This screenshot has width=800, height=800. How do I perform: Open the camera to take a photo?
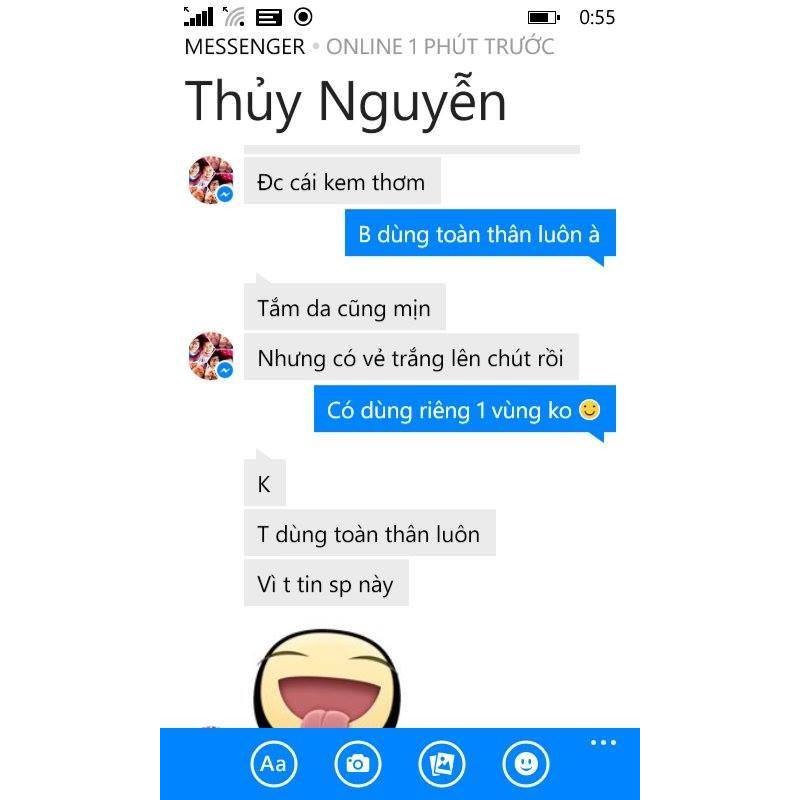coord(357,765)
